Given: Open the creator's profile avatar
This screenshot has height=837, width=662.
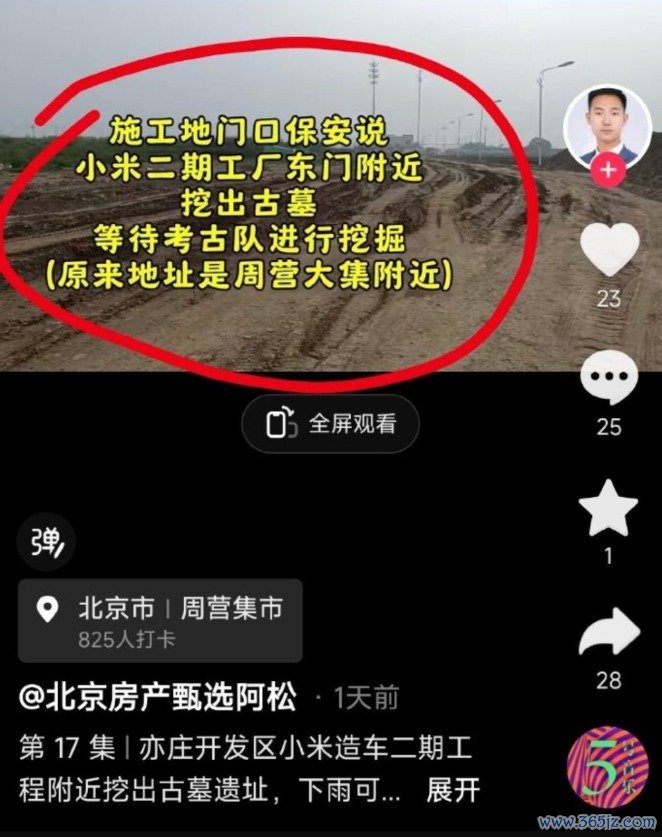Looking at the screenshot, I should pyautogui.click(x=607, y=125).
